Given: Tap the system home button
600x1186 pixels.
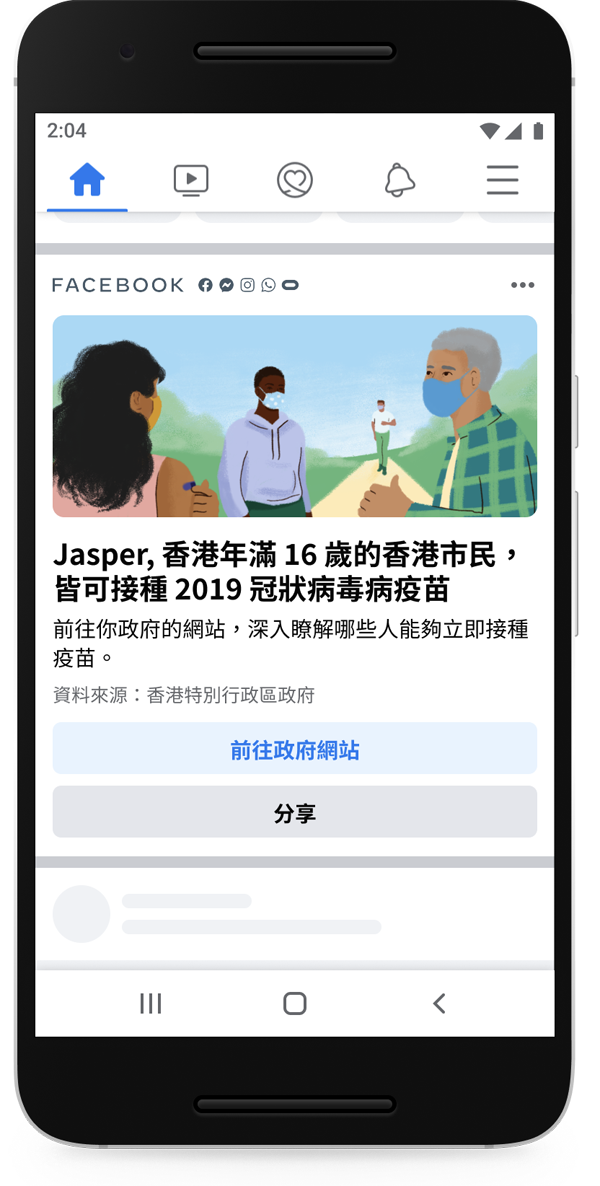Looking at the screenshot, I should (295, 1003).
